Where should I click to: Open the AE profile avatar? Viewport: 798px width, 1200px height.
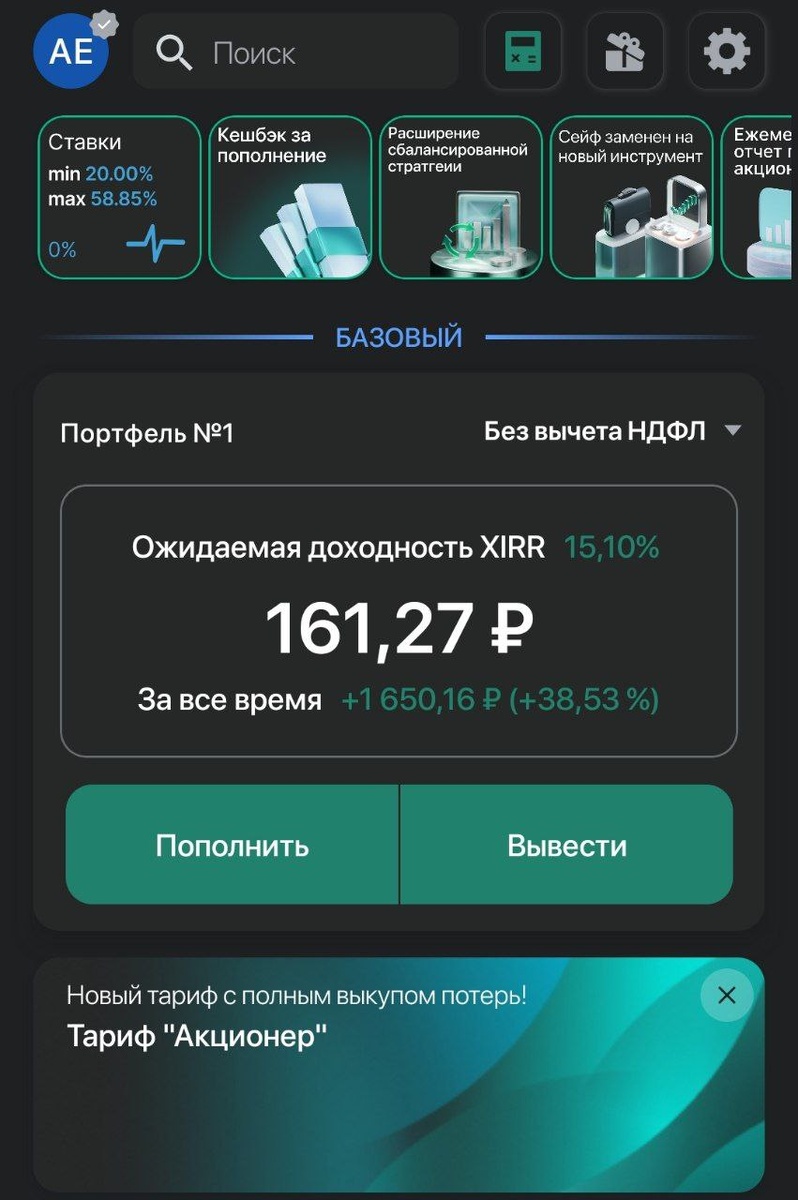[70, 51]
